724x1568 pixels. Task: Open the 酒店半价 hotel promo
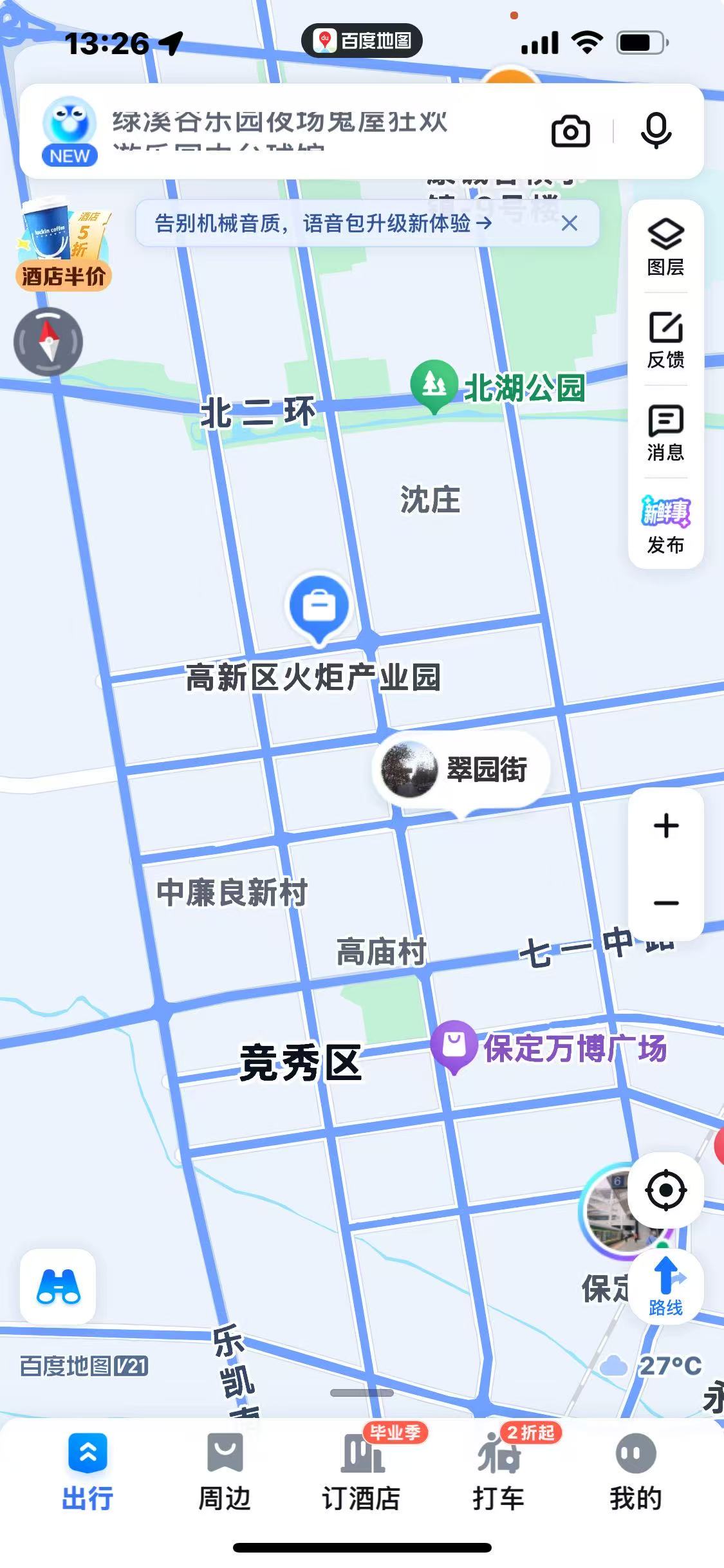pos(63,245)
